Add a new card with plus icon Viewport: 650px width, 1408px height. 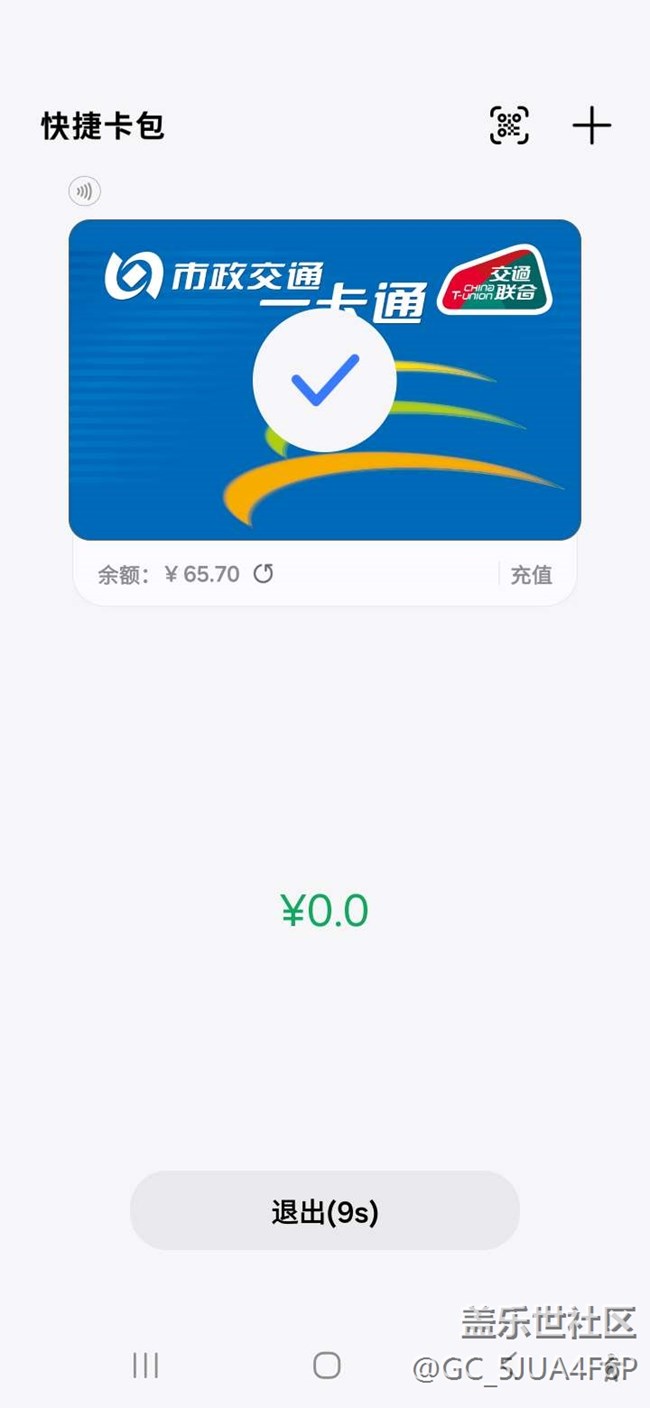tap(591, 126)
